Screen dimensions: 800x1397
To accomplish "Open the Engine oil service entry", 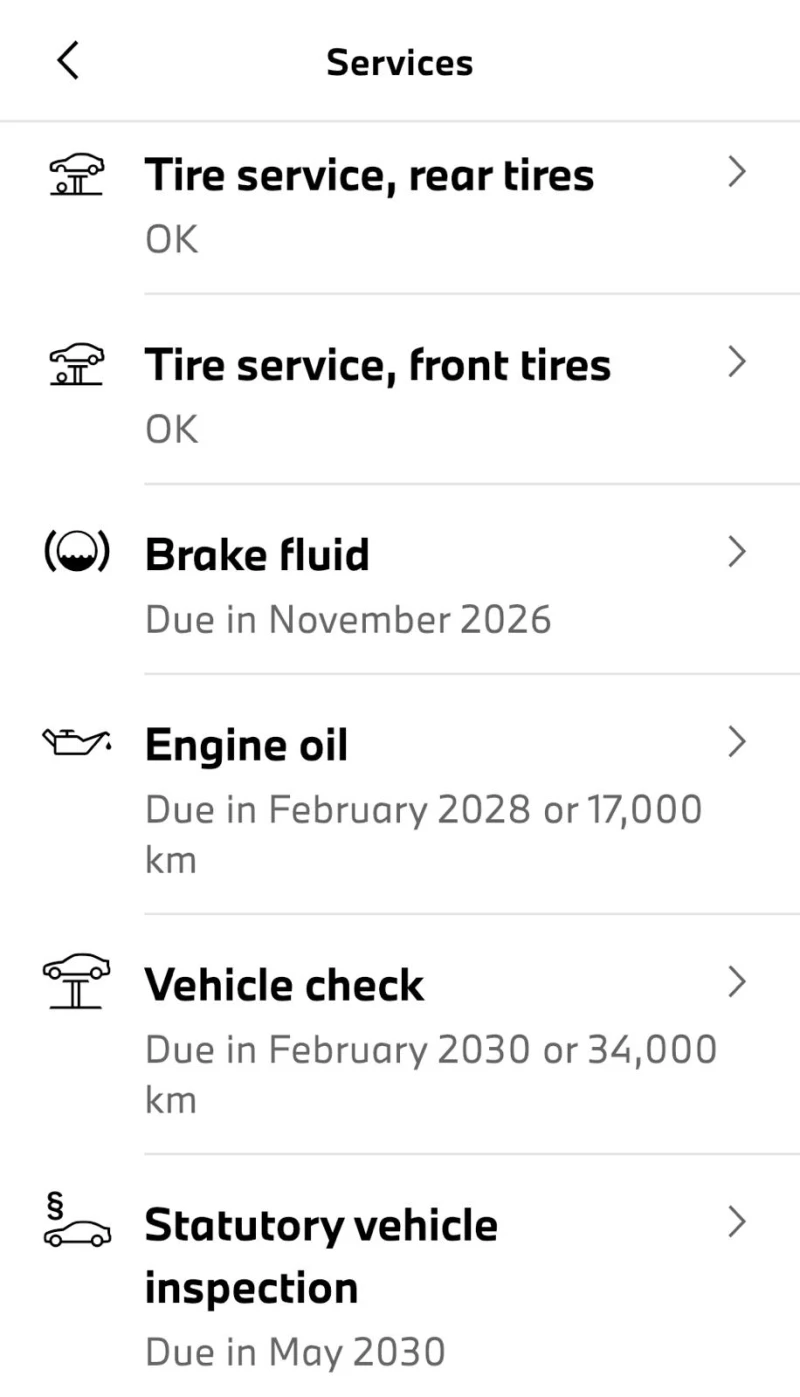I will (x=246, y=744).
